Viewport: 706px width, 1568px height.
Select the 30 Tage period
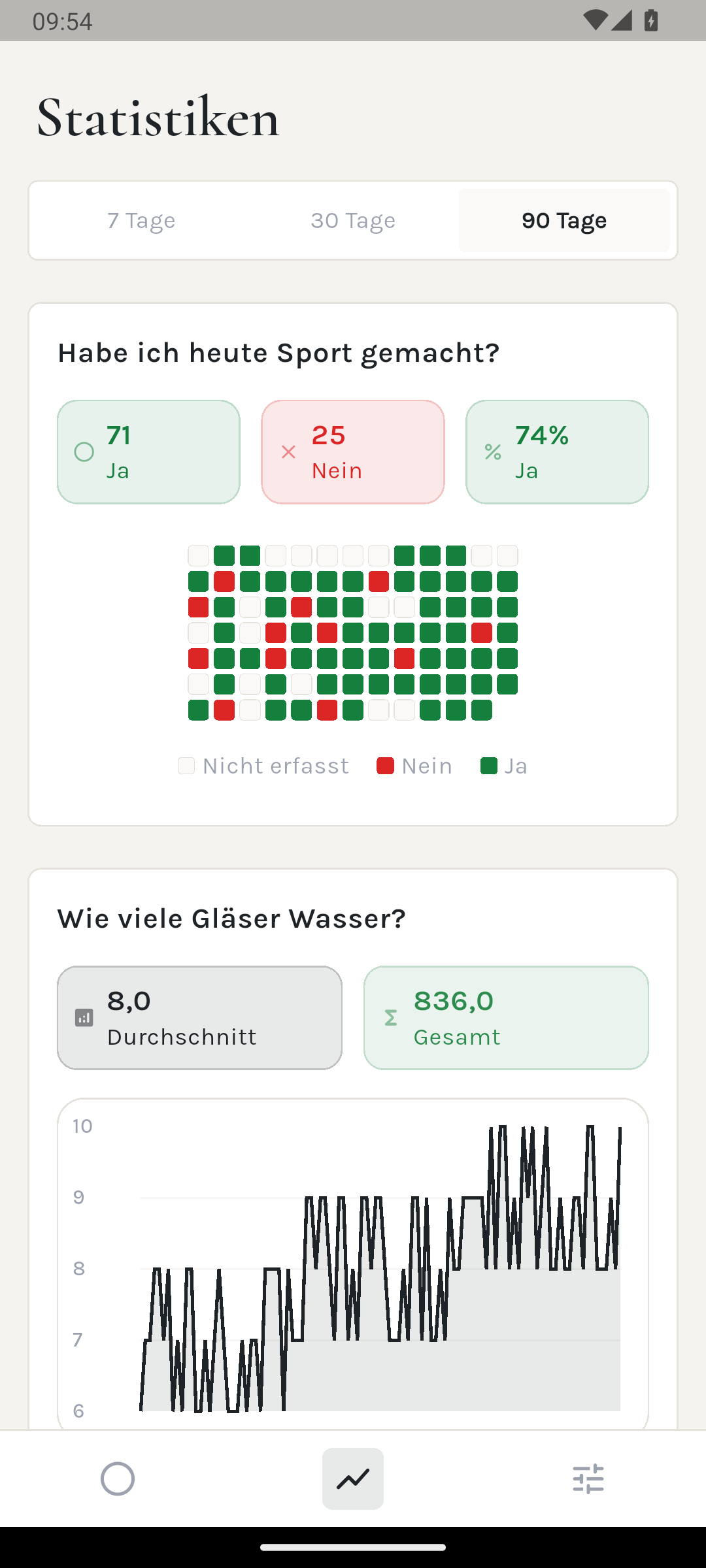353,221
